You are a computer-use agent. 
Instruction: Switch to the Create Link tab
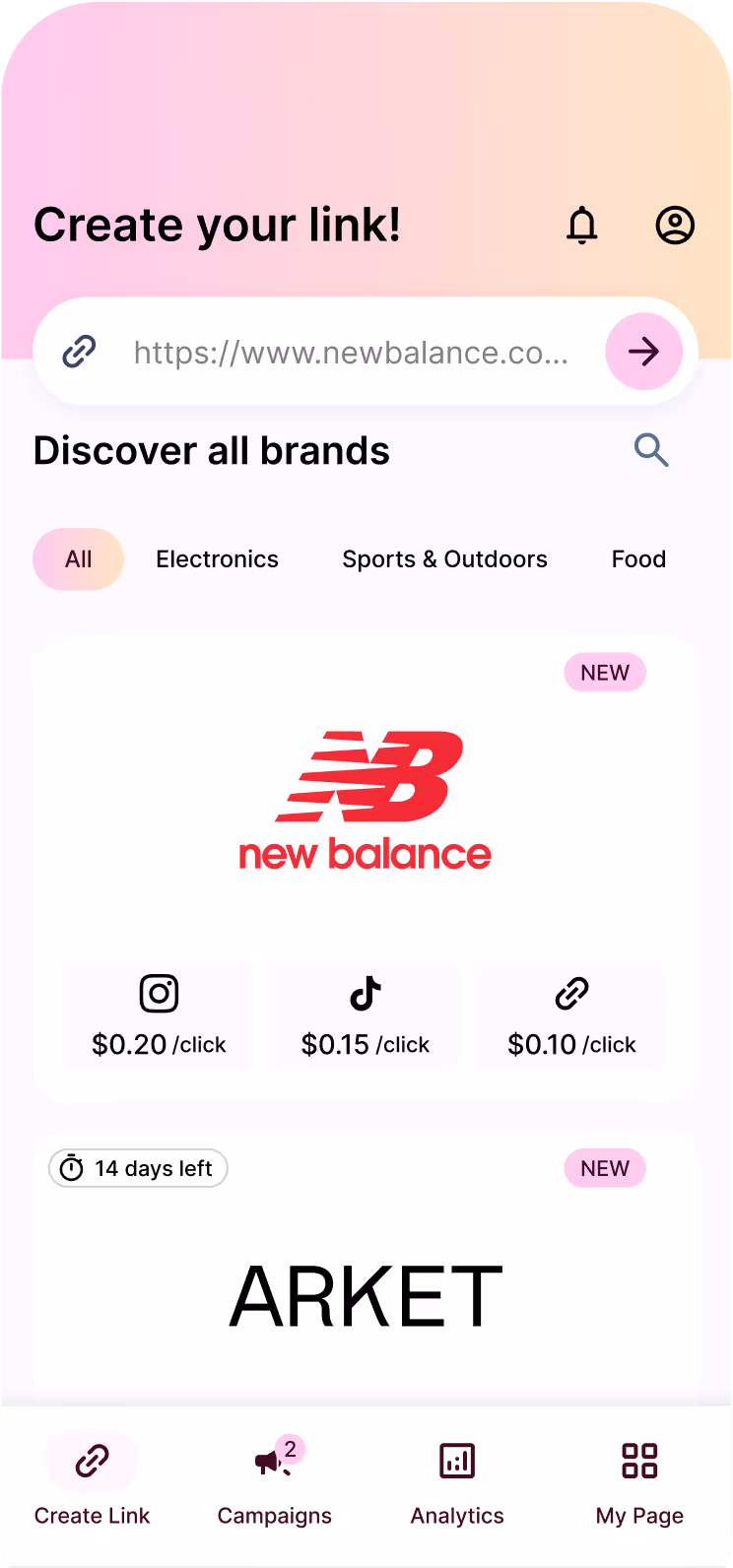coord(93,1479)
